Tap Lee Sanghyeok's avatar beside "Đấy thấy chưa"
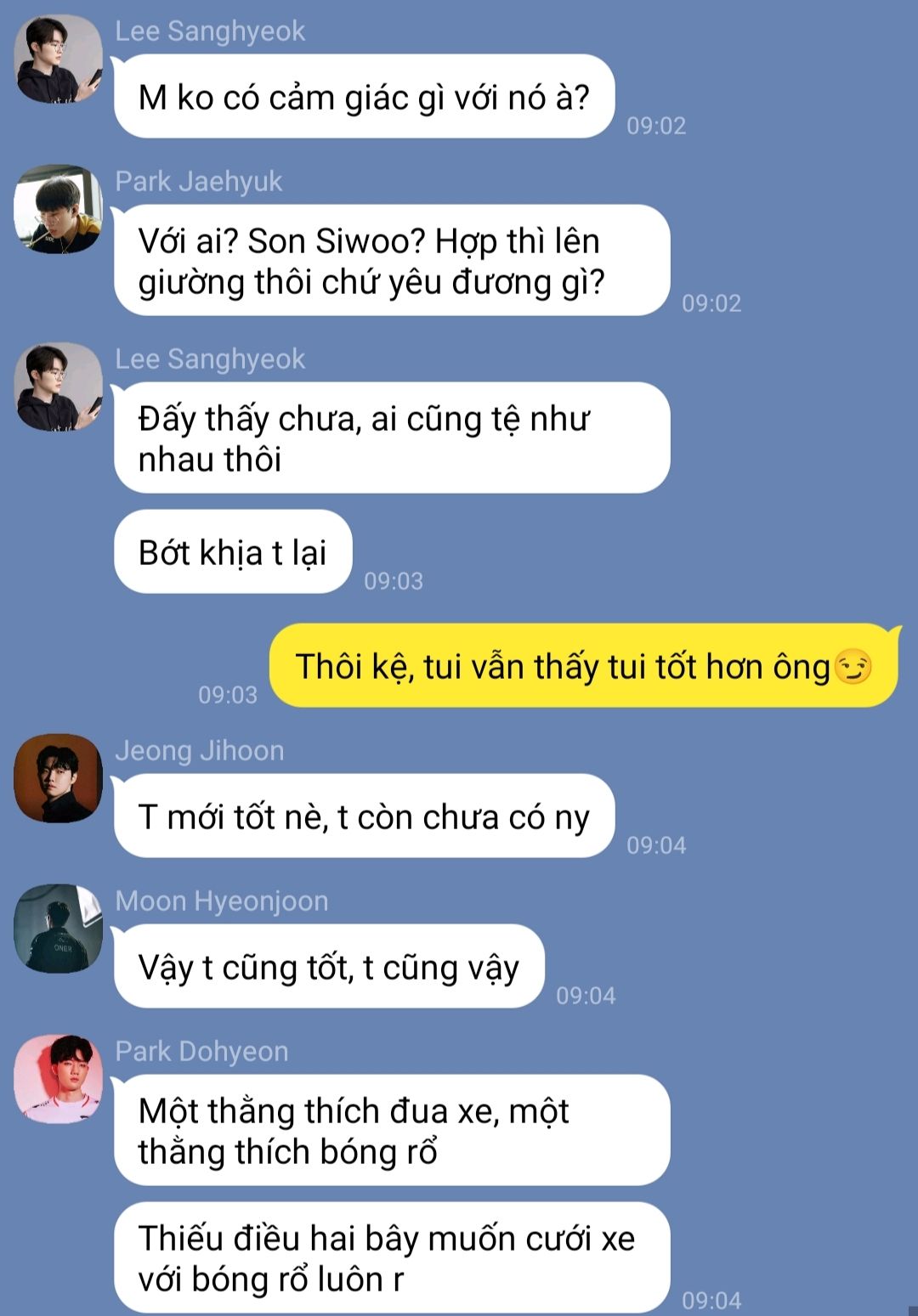918x1316 pixels. [58, 387]
